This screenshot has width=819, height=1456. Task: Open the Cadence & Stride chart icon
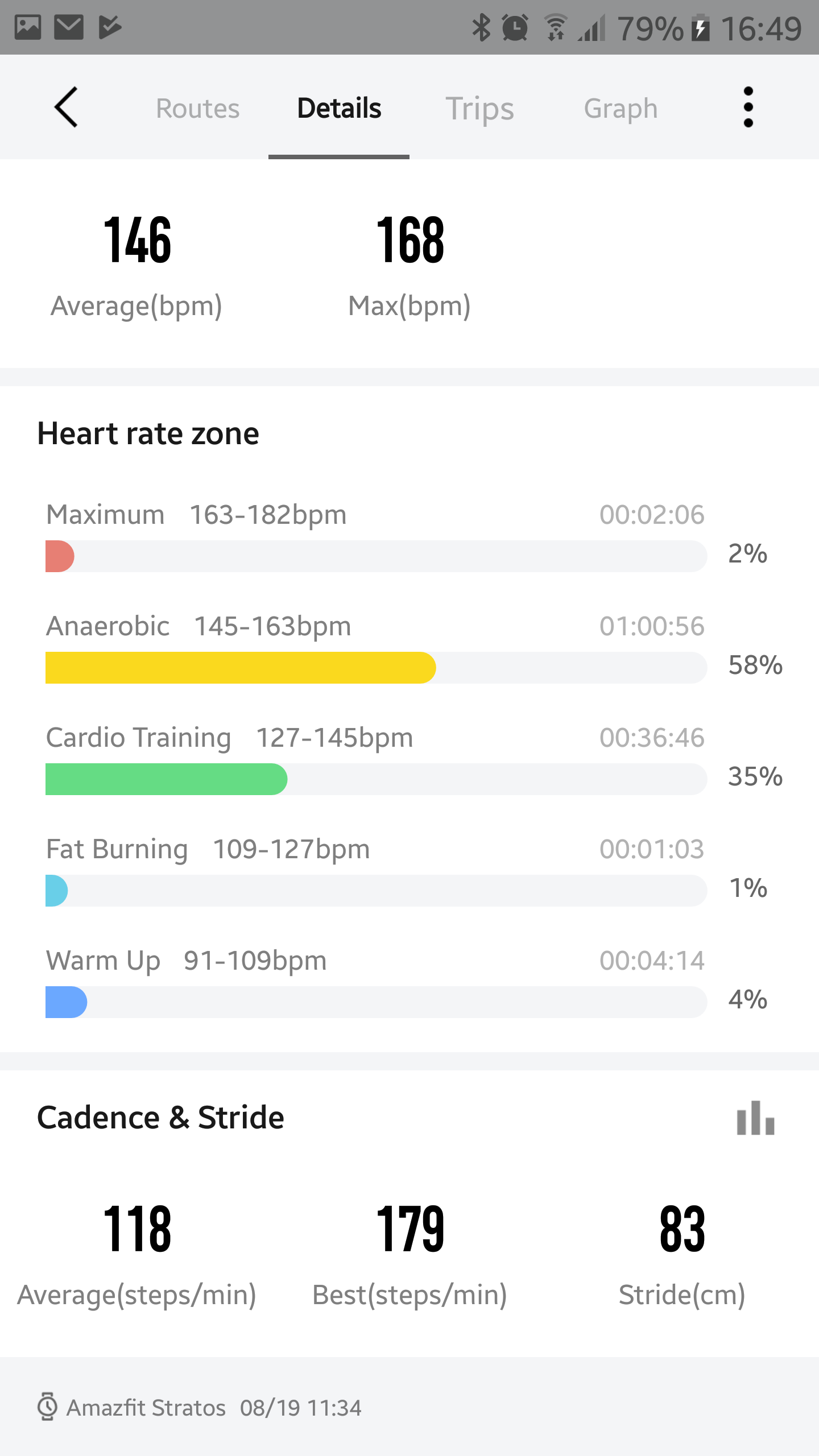755,1118
